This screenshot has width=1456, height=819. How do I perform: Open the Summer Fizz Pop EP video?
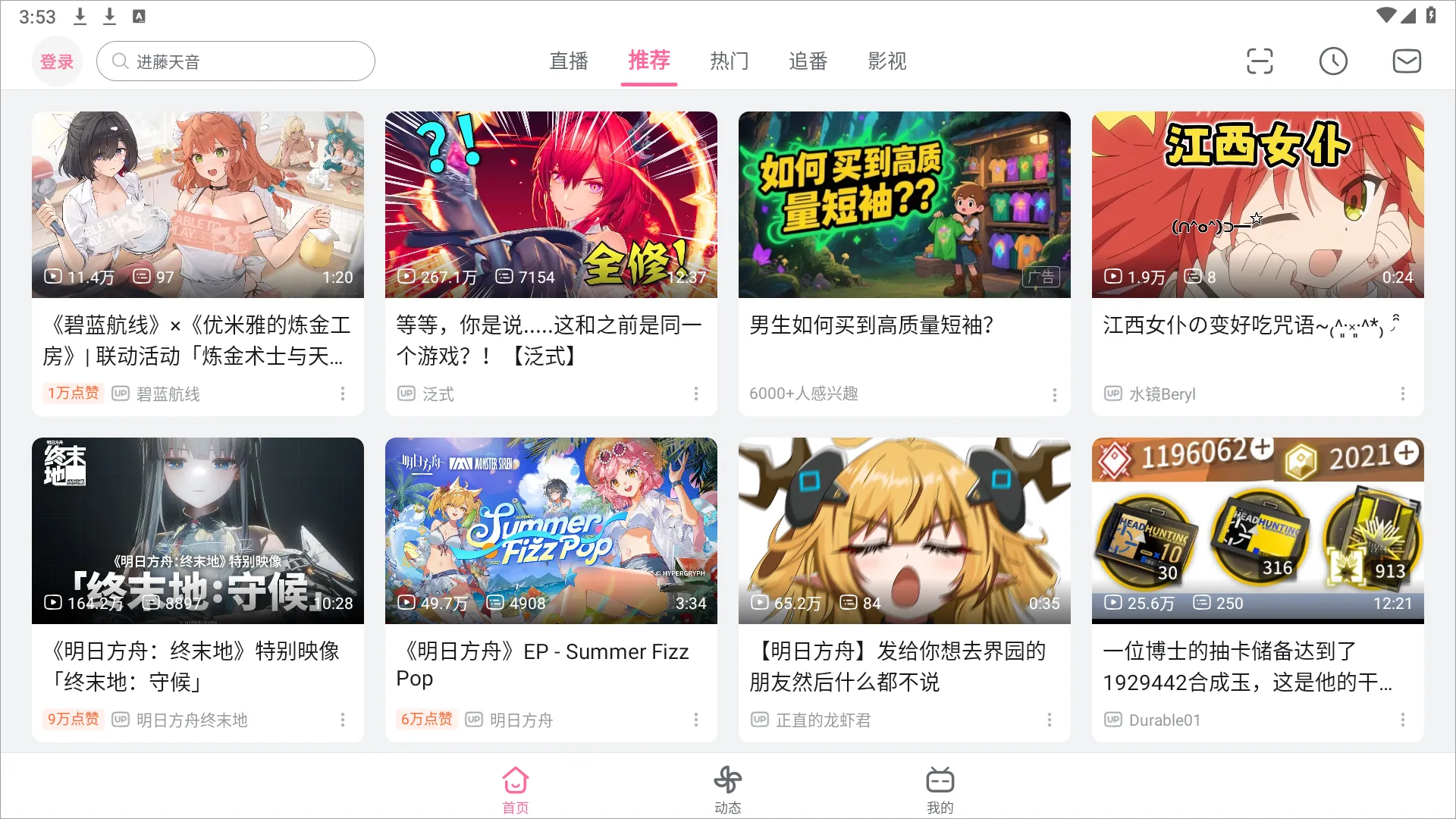pos(551,531)
